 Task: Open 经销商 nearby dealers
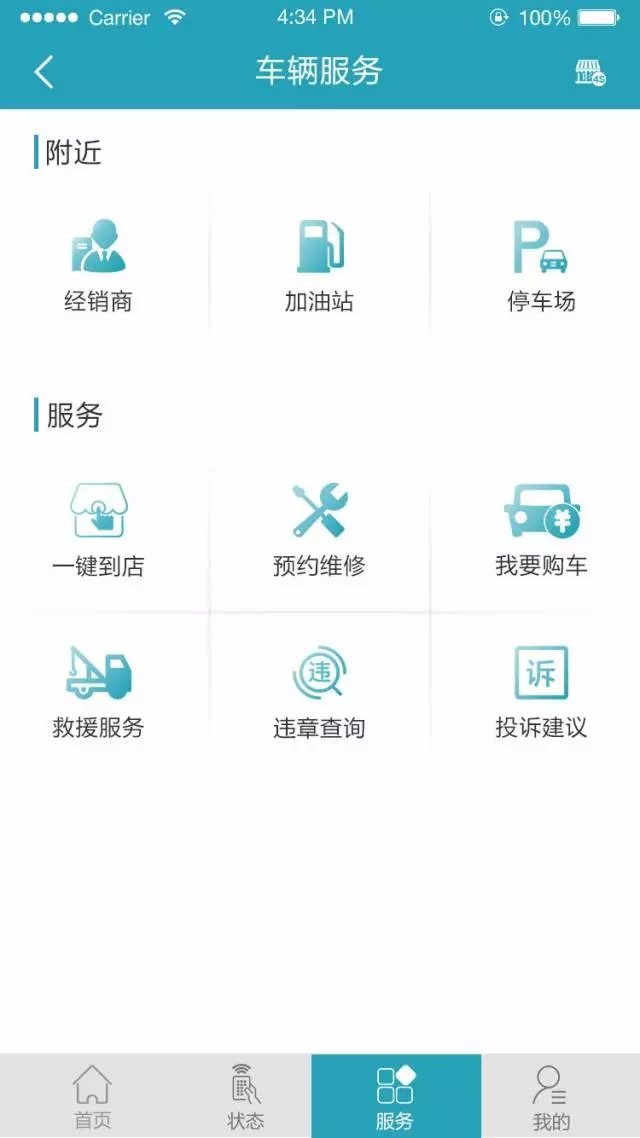[98, 266]
